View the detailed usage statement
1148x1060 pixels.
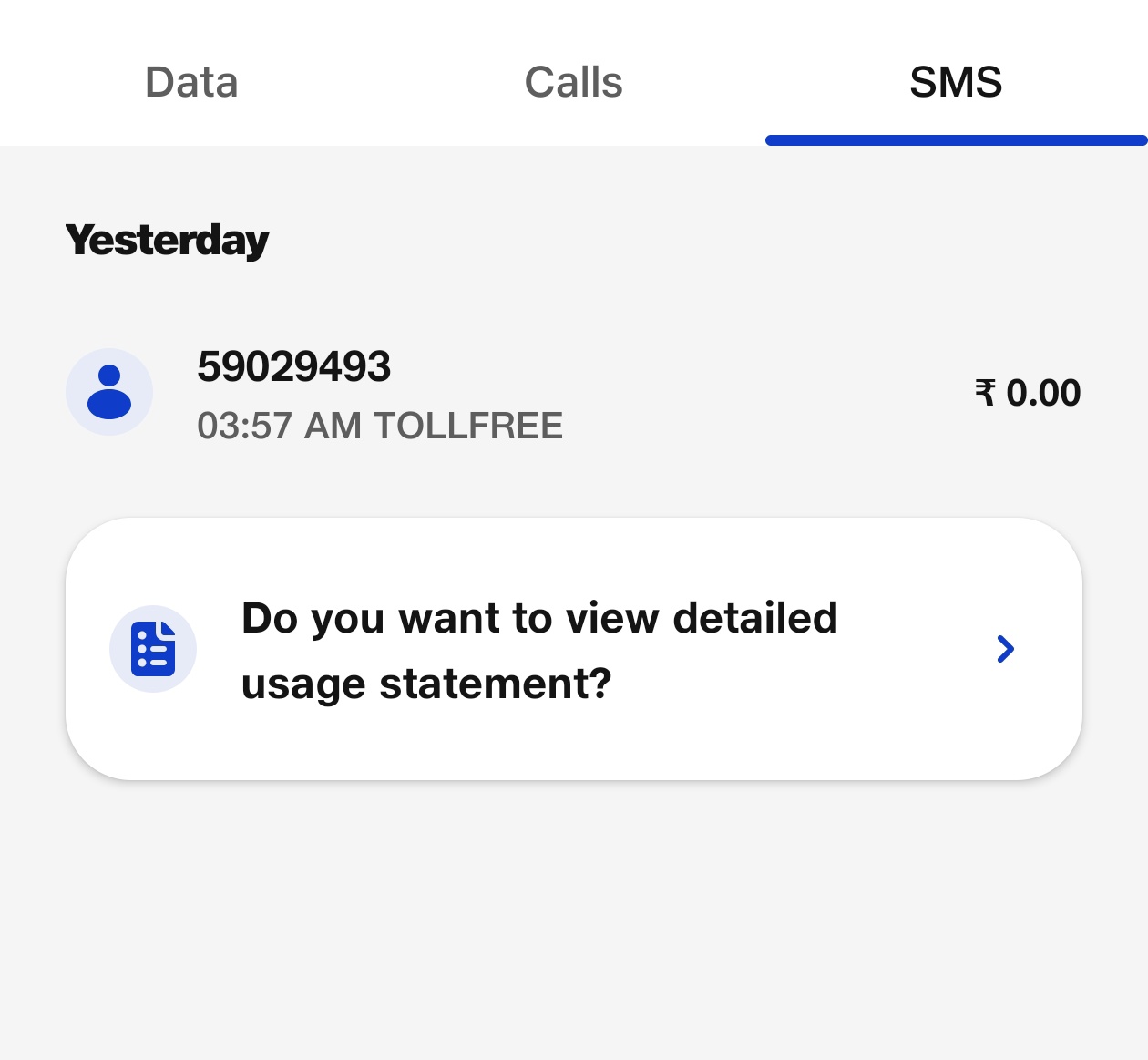[573, 649]
